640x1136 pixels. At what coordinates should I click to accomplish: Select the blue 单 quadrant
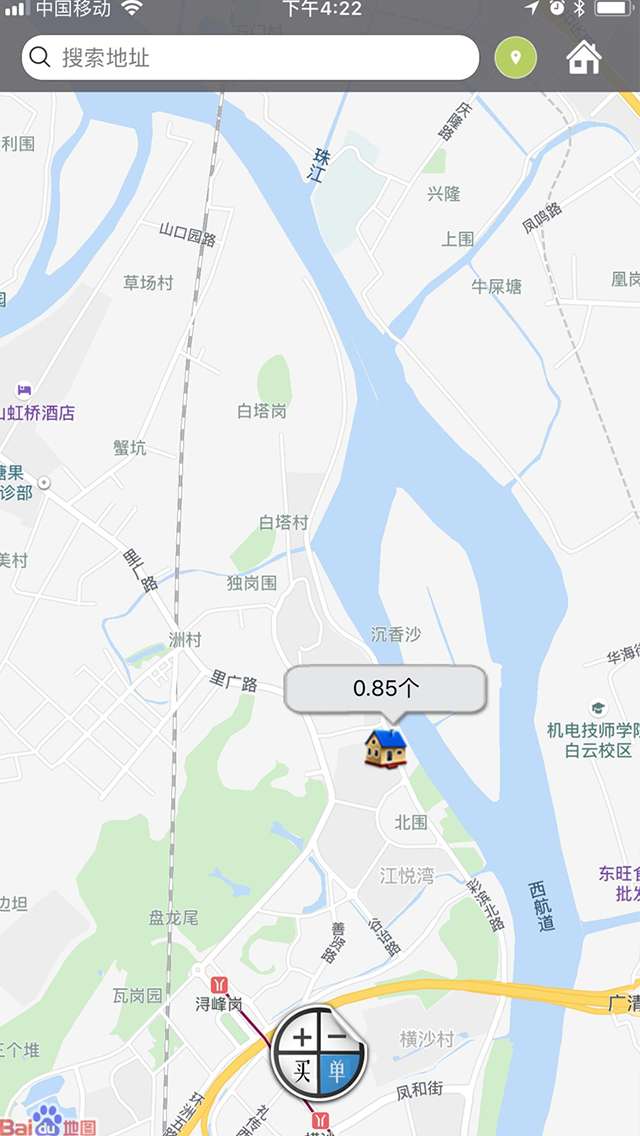coord(338,1073)
